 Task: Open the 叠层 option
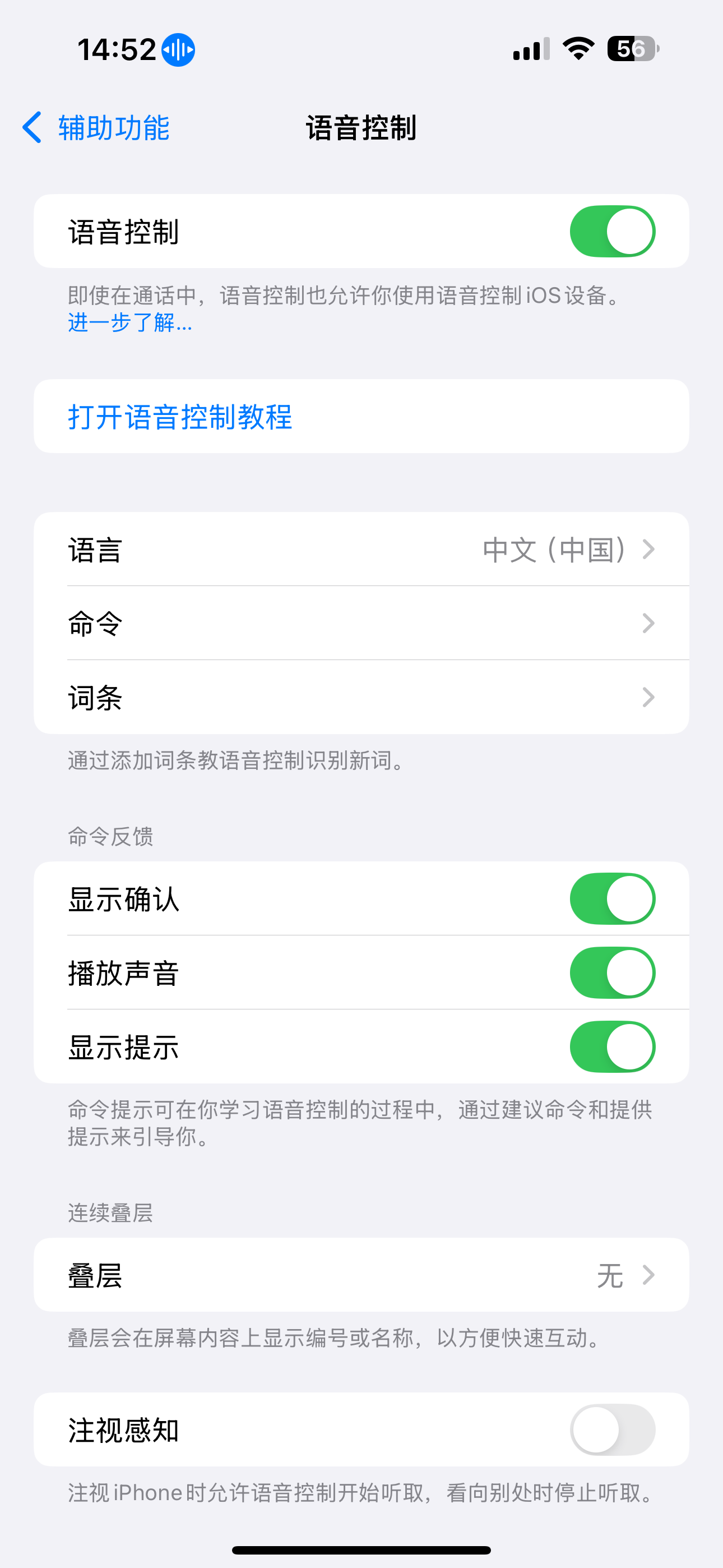click(x=361, y=1275)
